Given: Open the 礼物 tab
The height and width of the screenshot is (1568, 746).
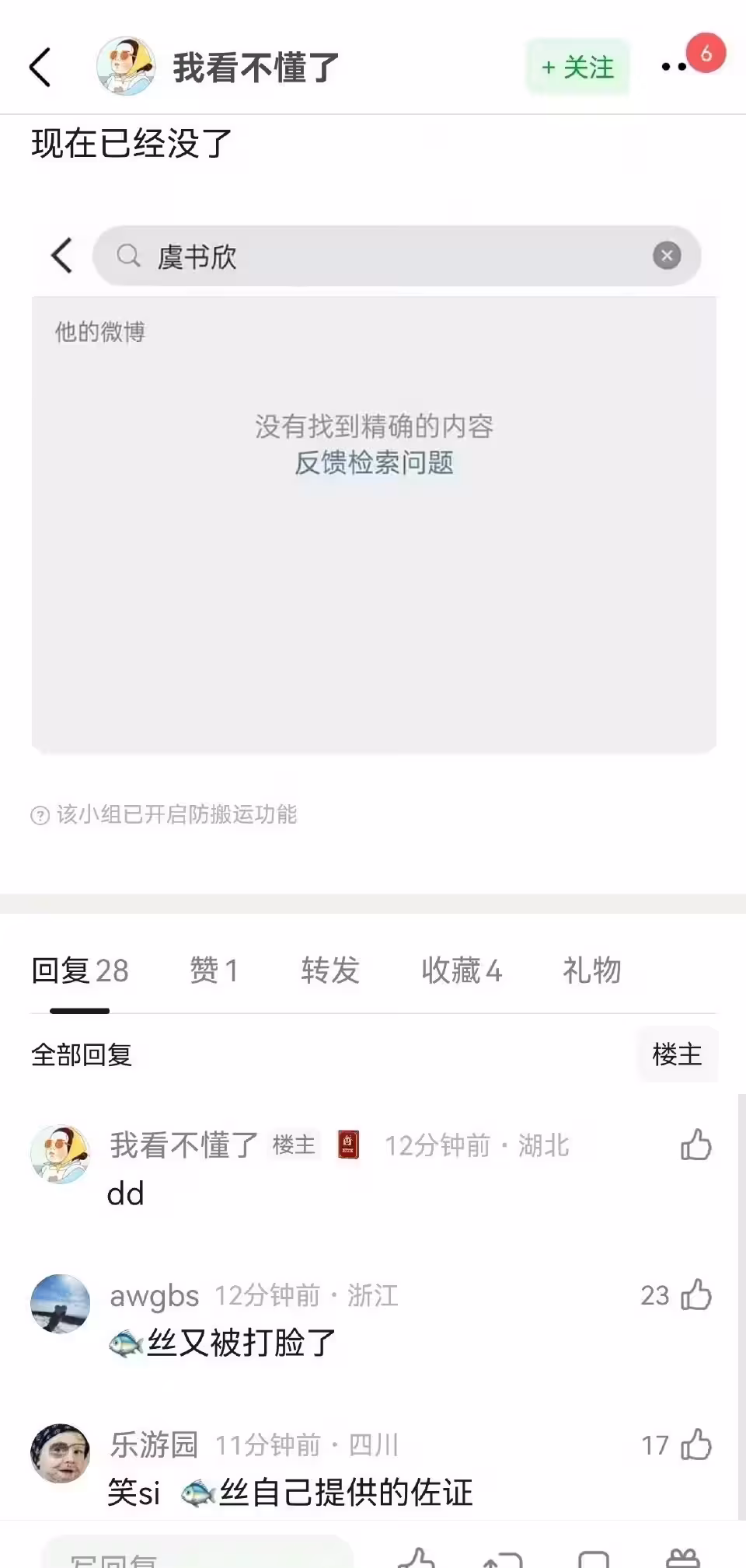Looking at the screenshot, I should (x=591, y=970).
